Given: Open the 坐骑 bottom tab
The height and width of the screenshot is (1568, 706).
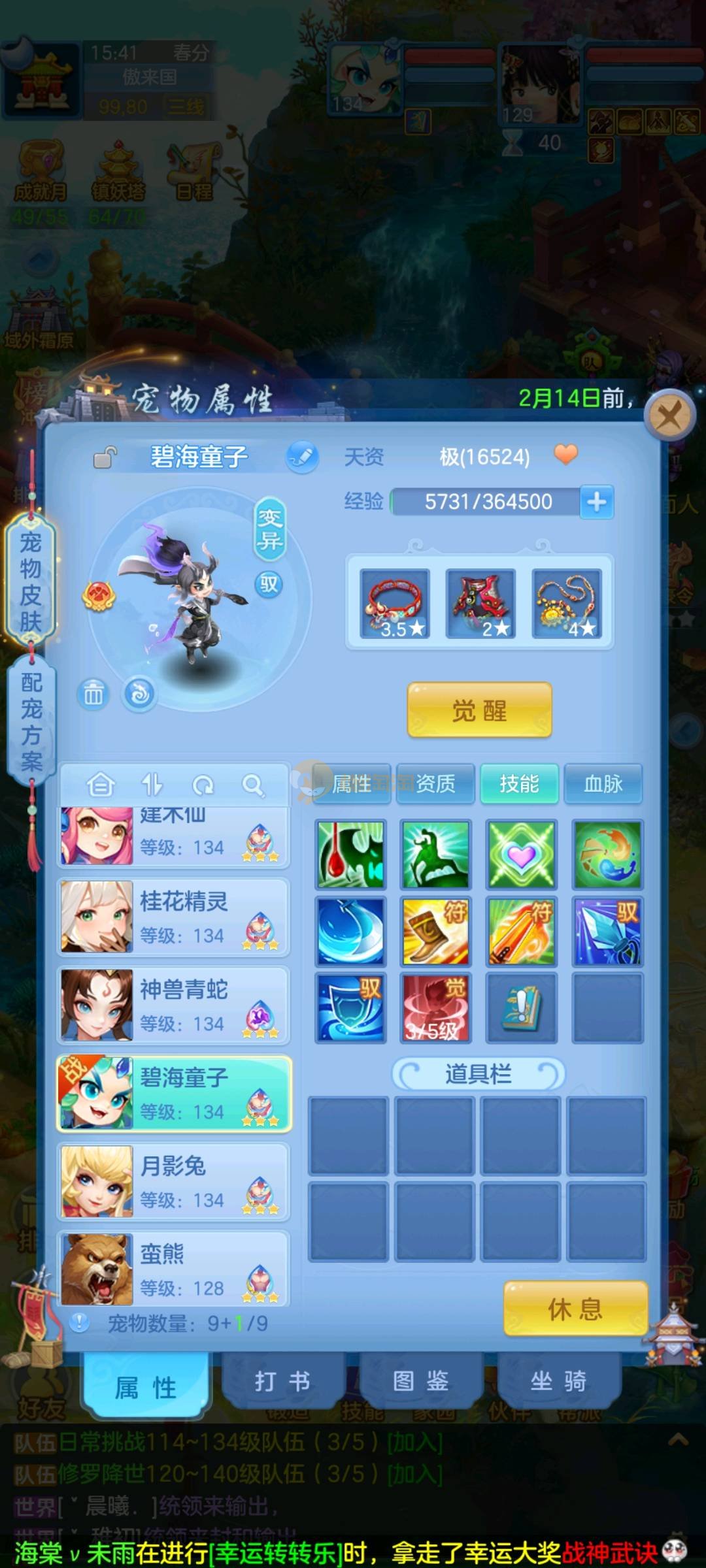Looking at the screenshot, I should point(558,1382).
